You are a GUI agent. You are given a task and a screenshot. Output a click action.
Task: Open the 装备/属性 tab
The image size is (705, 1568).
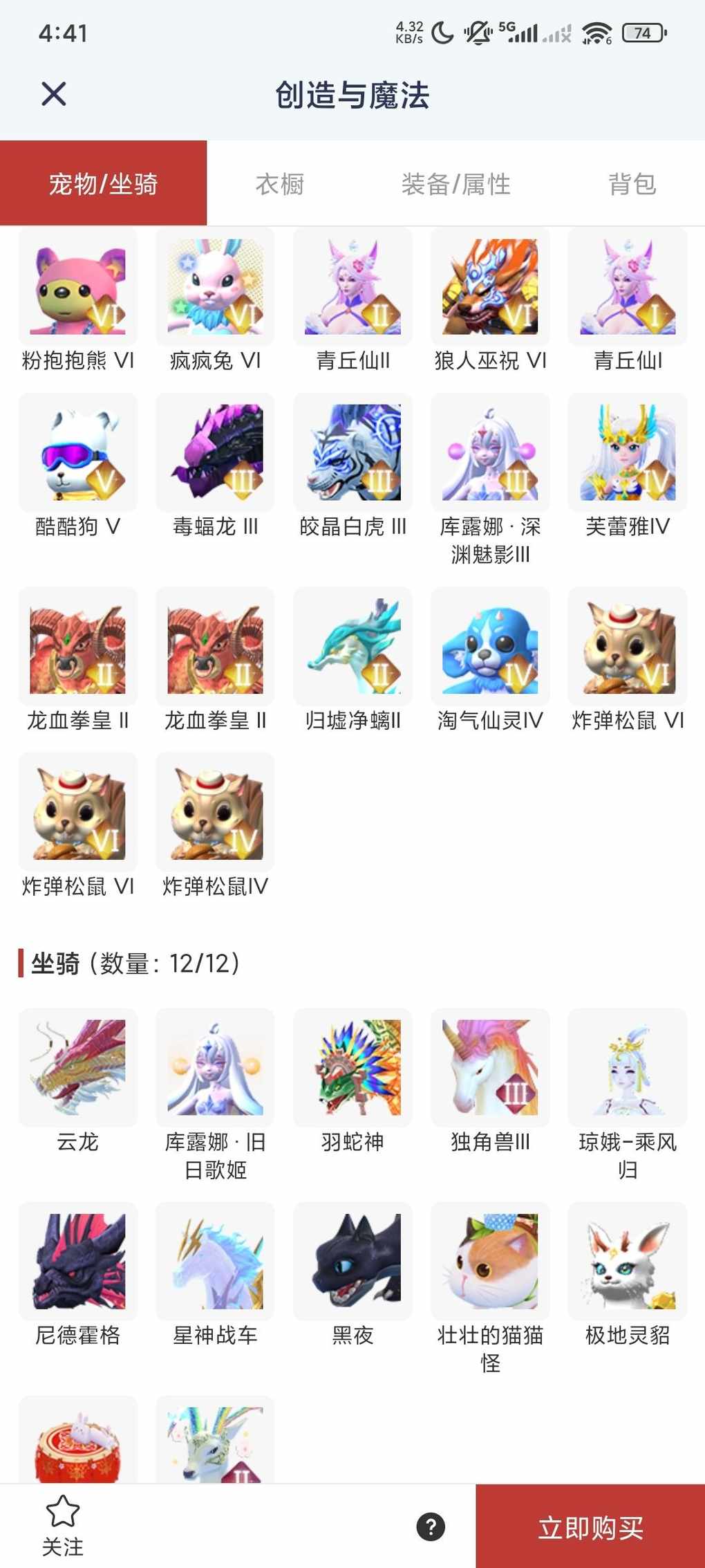coord(455,184)
